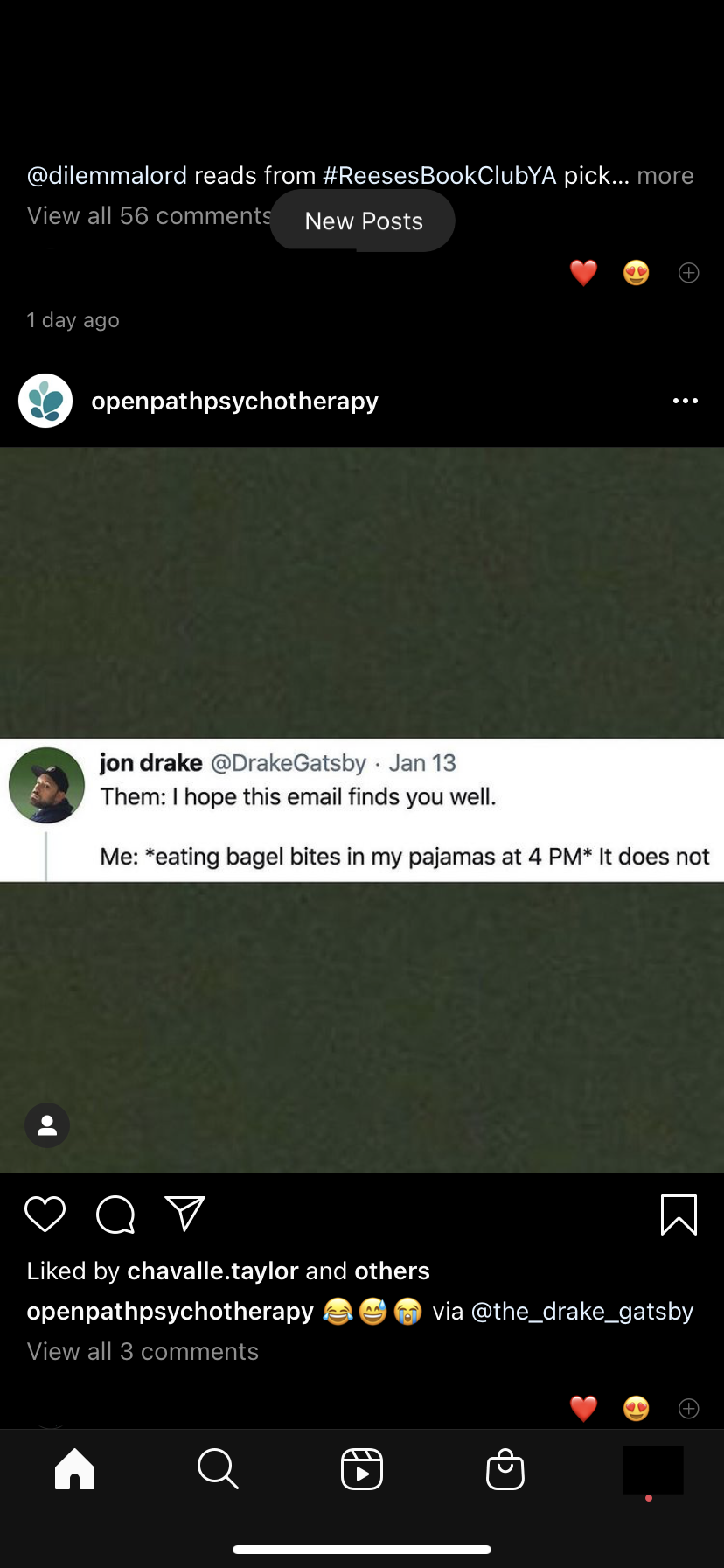
Task: Open the openpathpsychotherapy username in header
Action: (x=234, y=401)
